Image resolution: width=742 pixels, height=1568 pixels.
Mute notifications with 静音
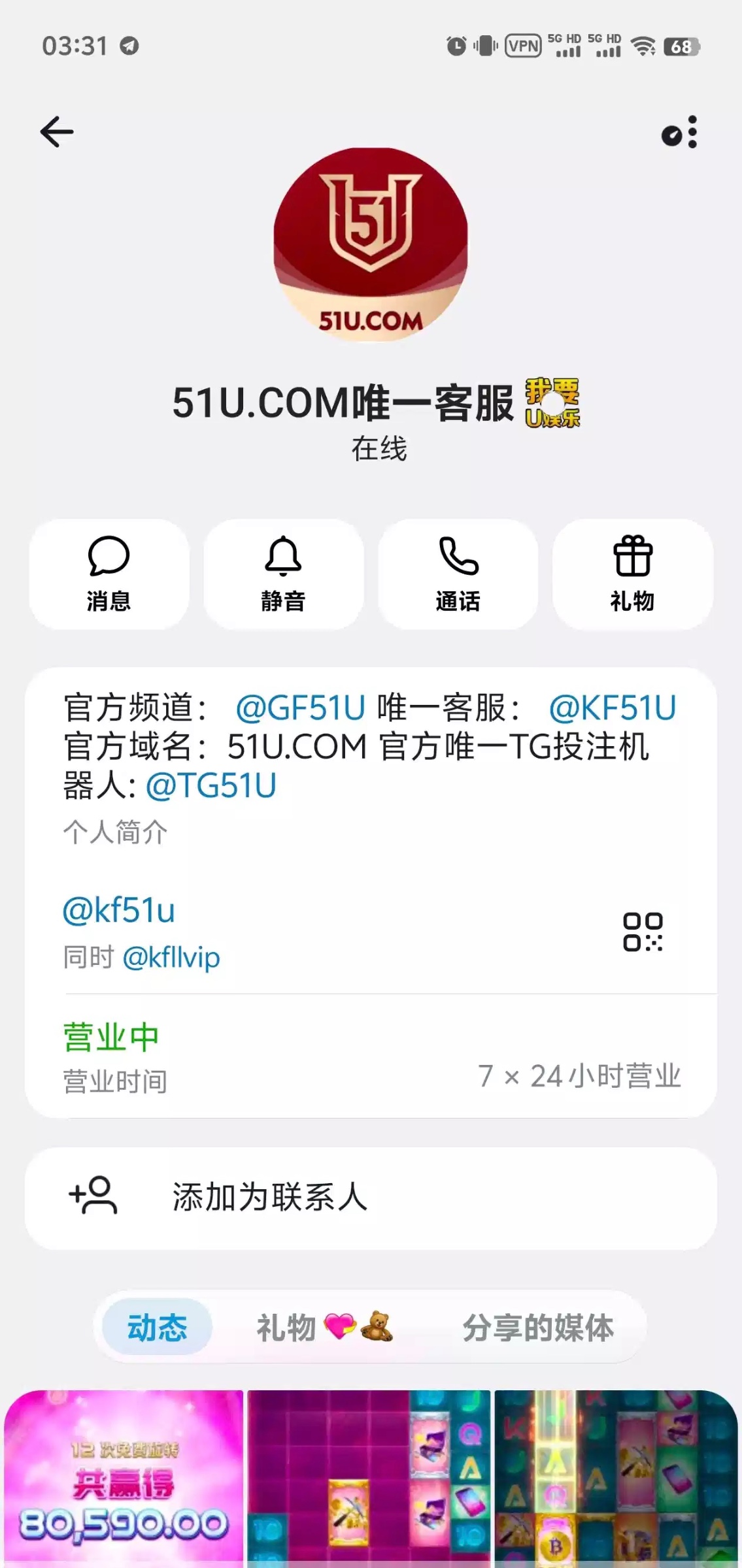pyautogui.click(x=283, y=574)
